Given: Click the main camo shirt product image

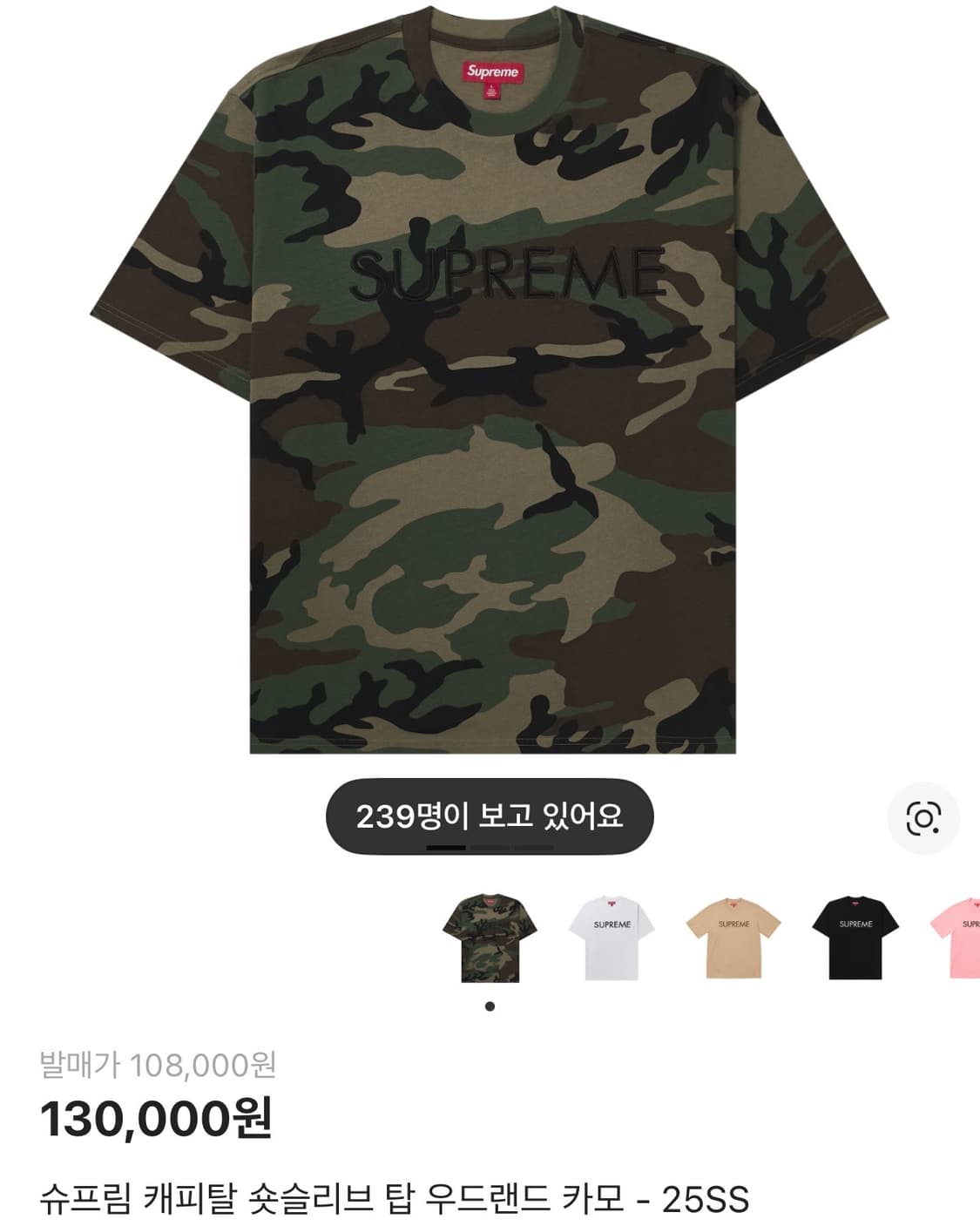Looking at the screenshot, I should tap(490, 392).
